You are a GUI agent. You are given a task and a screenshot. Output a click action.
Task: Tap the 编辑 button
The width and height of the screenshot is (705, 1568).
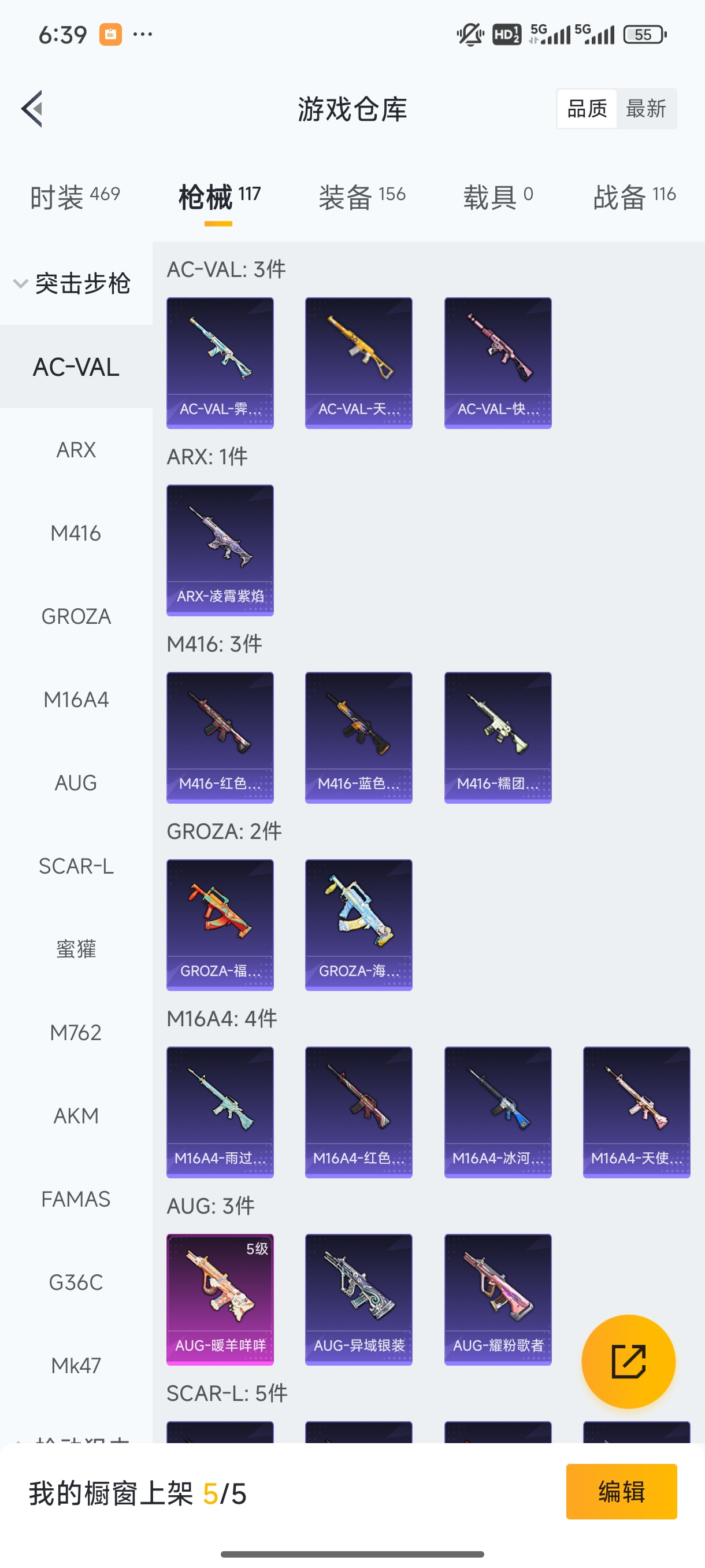click(x=621, y=1491)
